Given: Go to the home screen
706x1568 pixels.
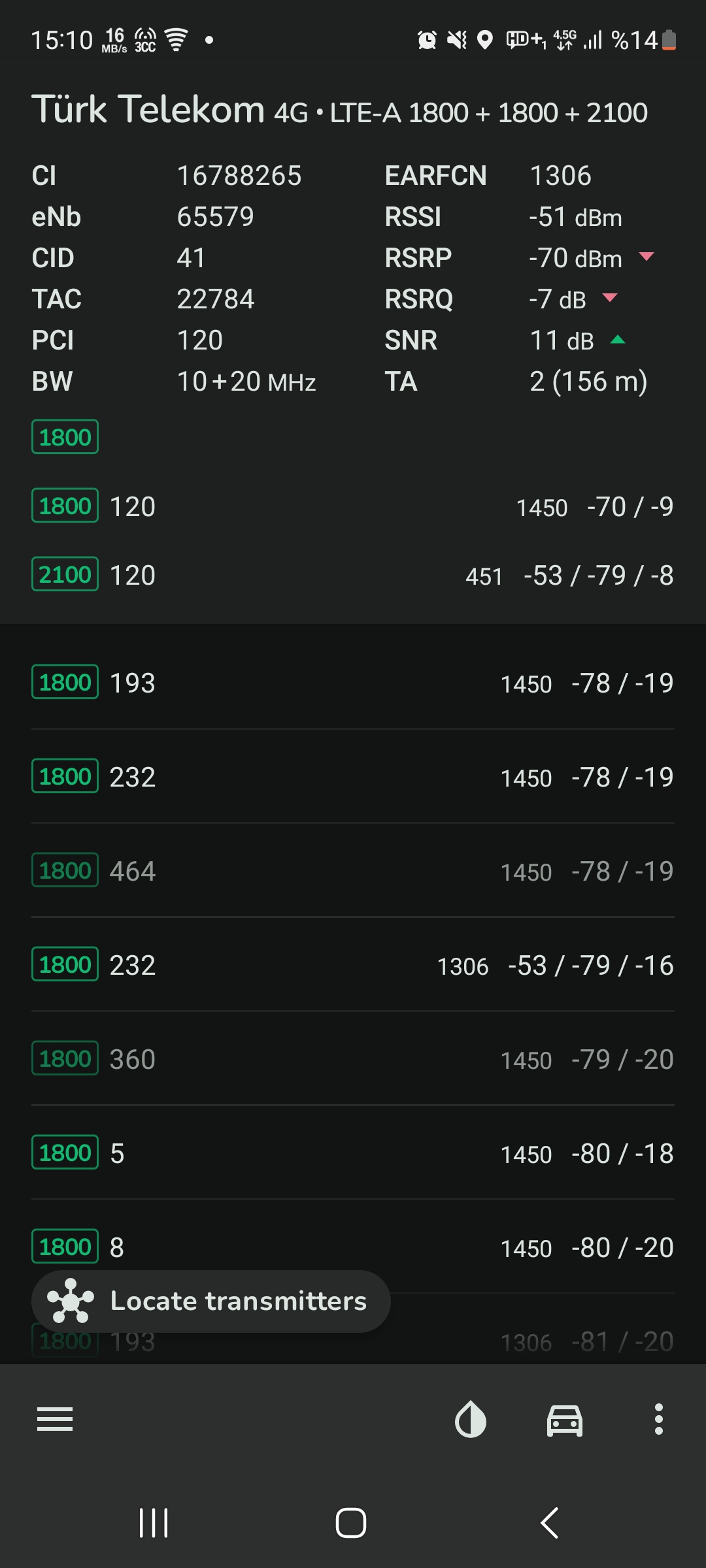Looking at the screenshot, I should tap(351, 1523).
